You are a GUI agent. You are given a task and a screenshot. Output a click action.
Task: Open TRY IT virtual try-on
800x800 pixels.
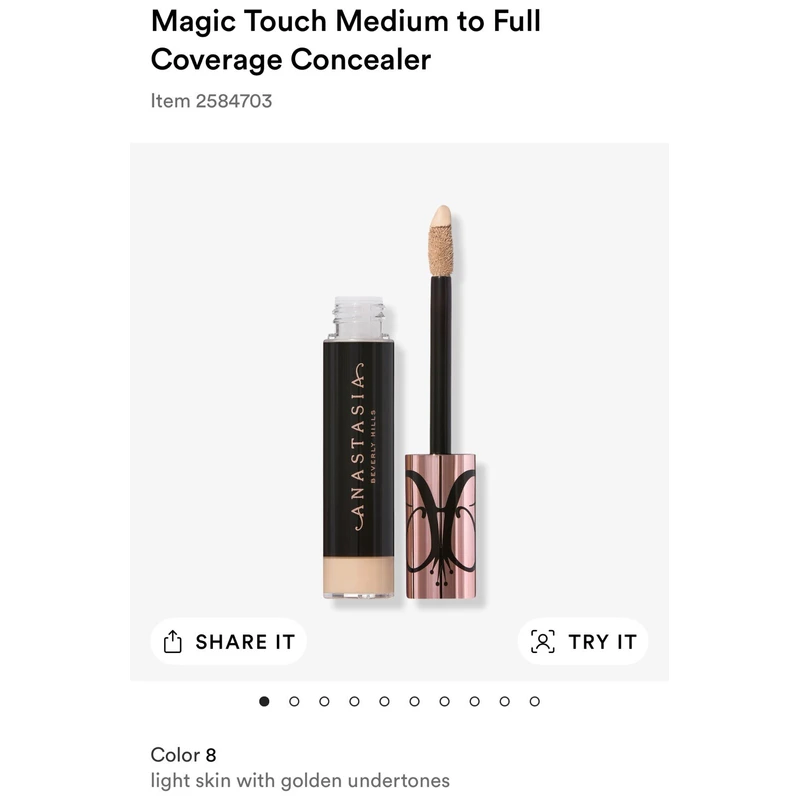583,641
